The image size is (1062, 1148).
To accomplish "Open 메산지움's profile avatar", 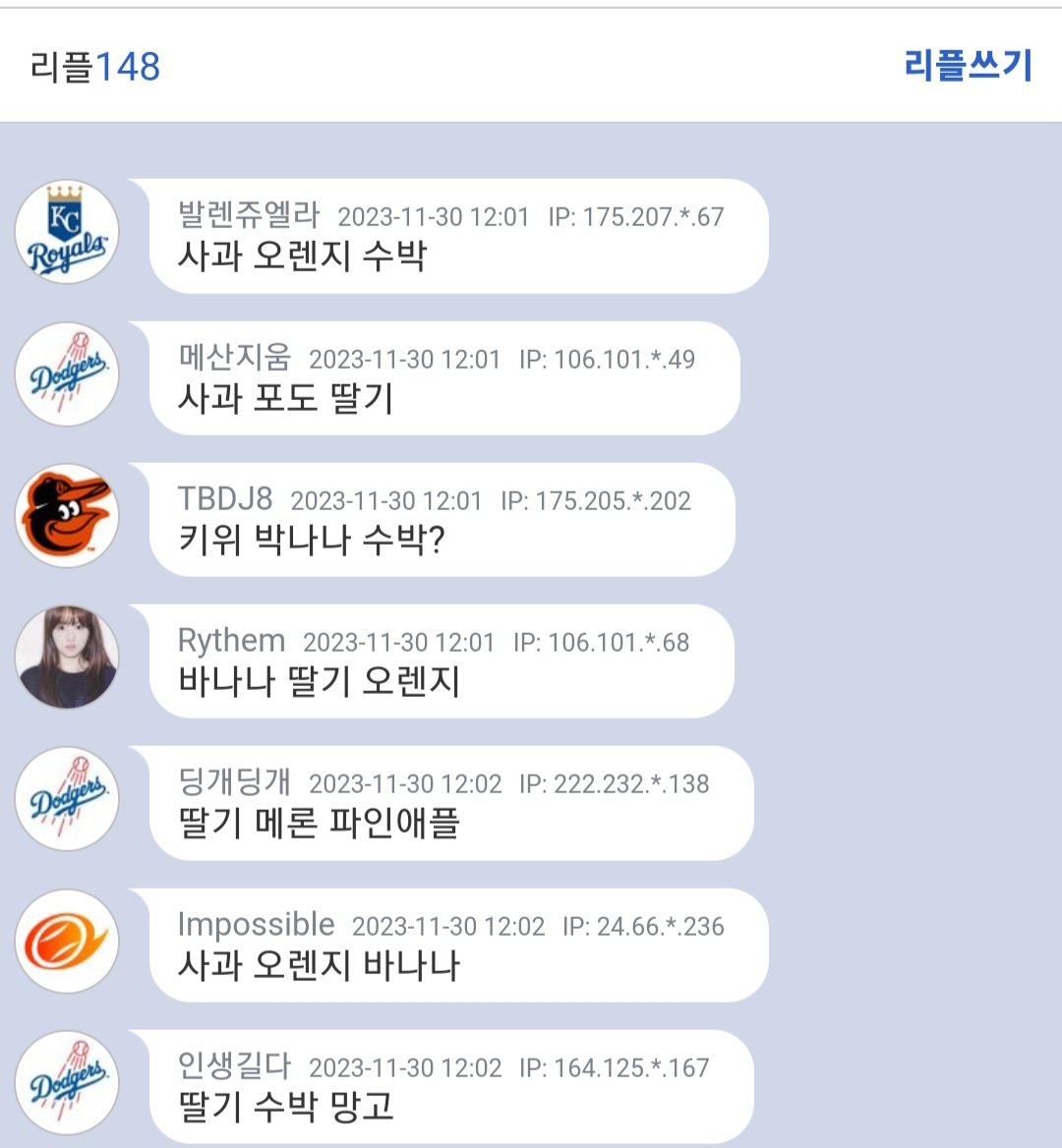I will [x=67, y=375].
